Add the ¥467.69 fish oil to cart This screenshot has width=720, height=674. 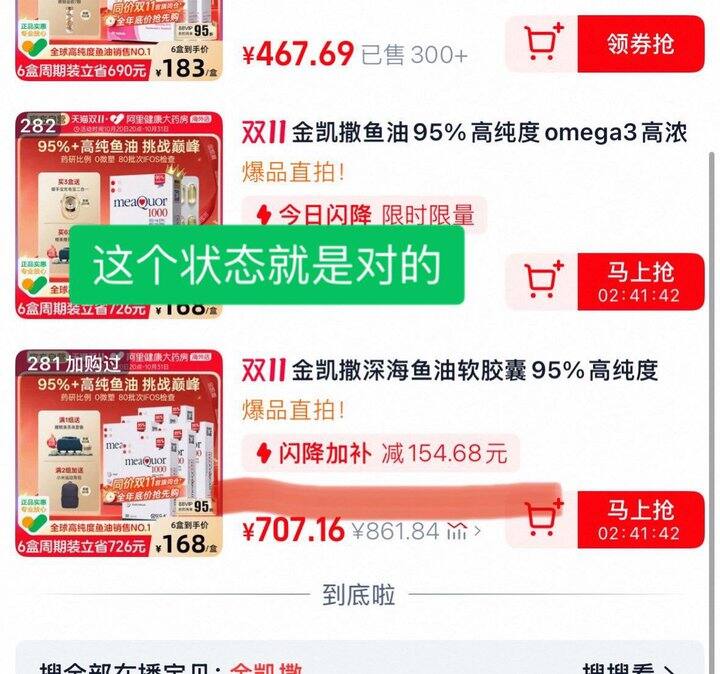click(x=542, y=44)
